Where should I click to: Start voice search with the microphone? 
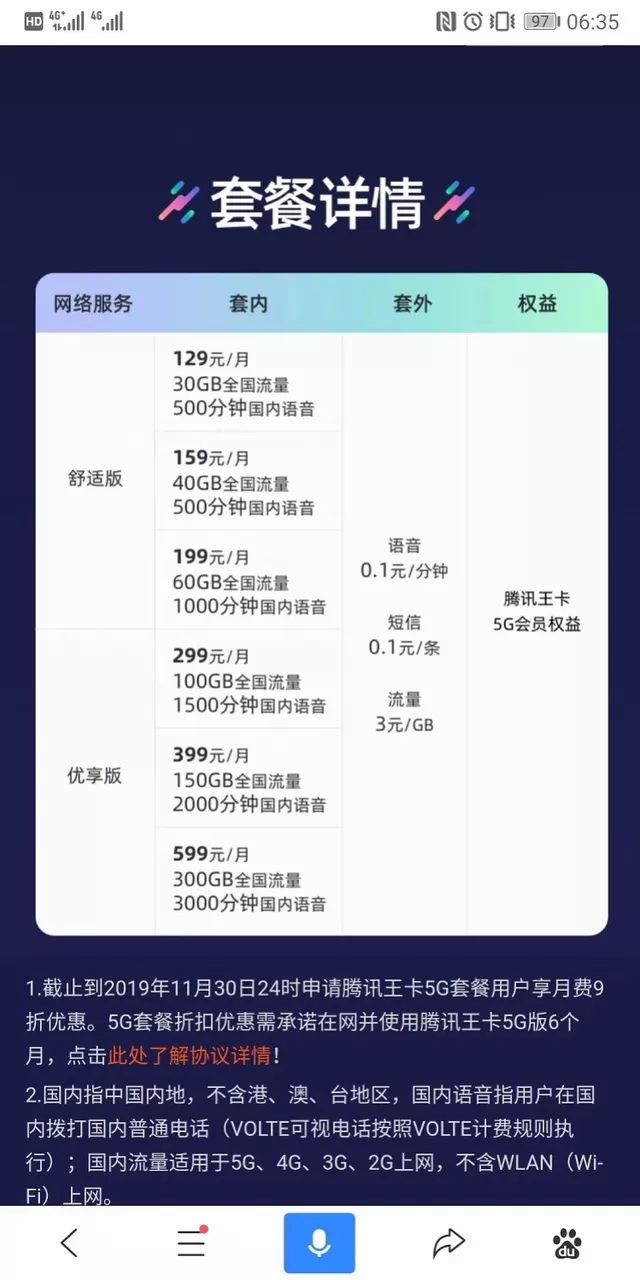click(x=319, y=1243)
